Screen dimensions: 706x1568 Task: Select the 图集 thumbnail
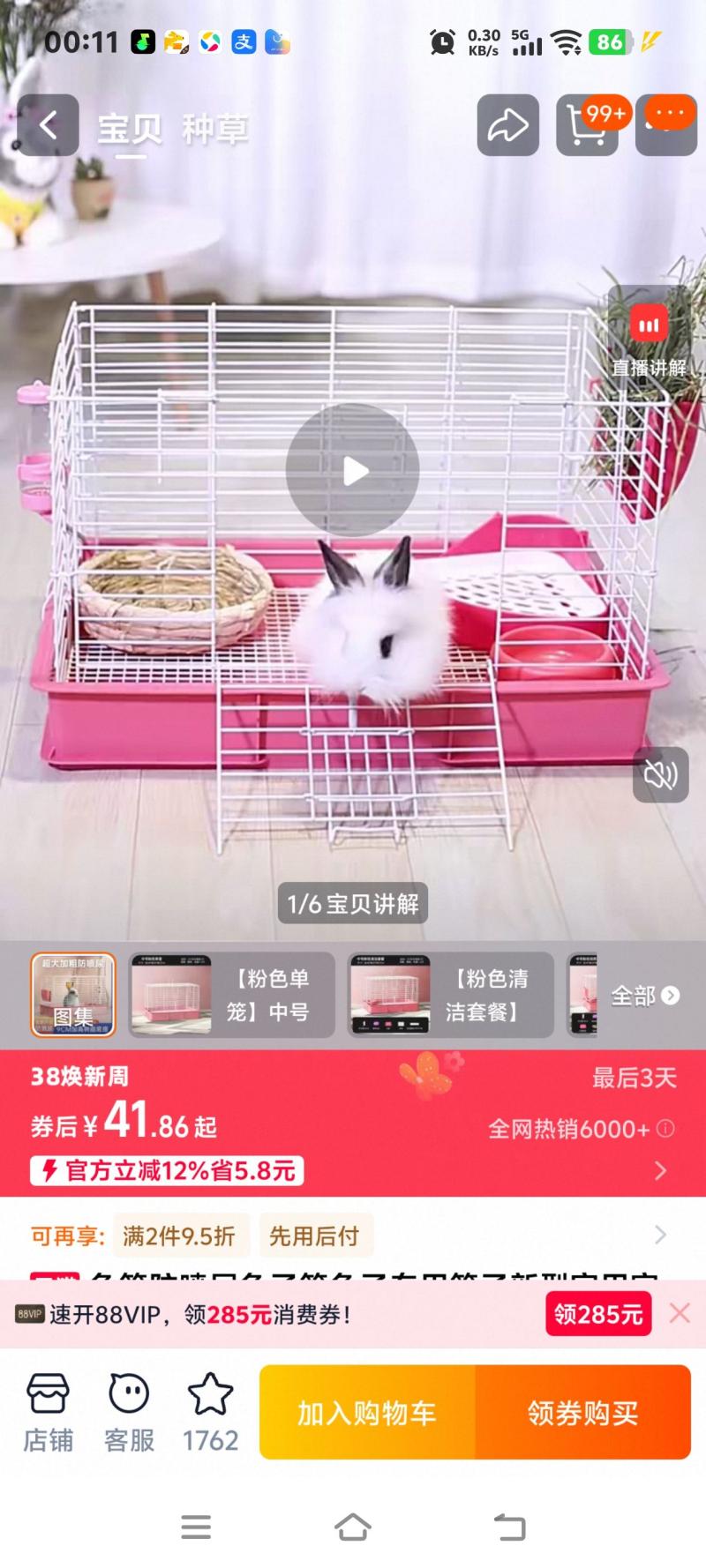coord(73,995)
